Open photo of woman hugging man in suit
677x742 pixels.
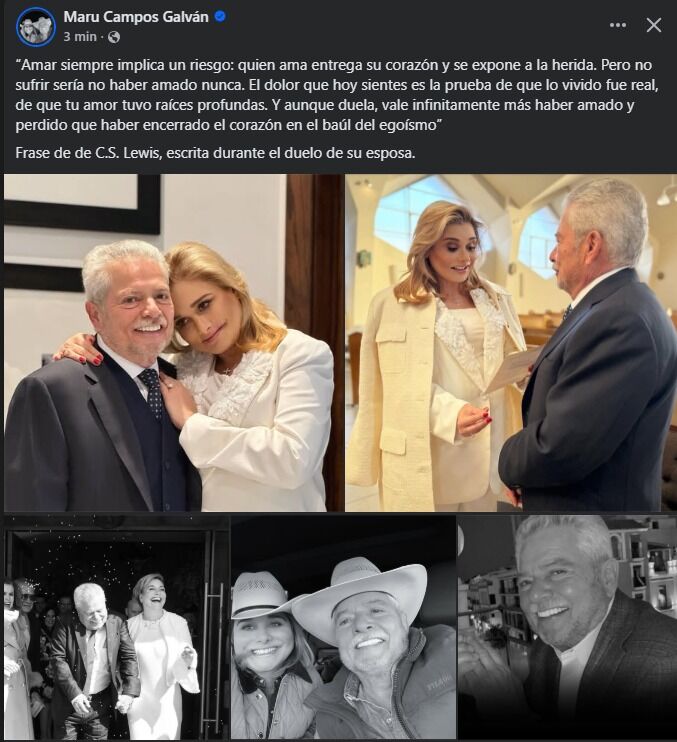pyautogui.click(x=172, y=343)
